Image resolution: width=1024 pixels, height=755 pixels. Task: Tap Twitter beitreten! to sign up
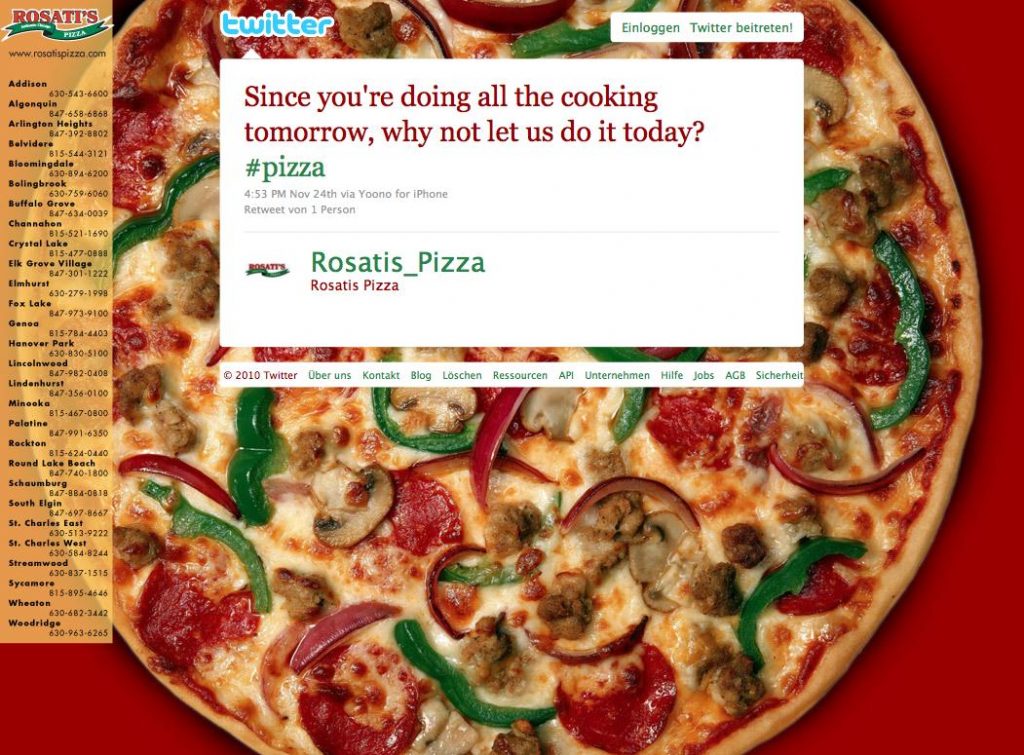coord(741,28)
